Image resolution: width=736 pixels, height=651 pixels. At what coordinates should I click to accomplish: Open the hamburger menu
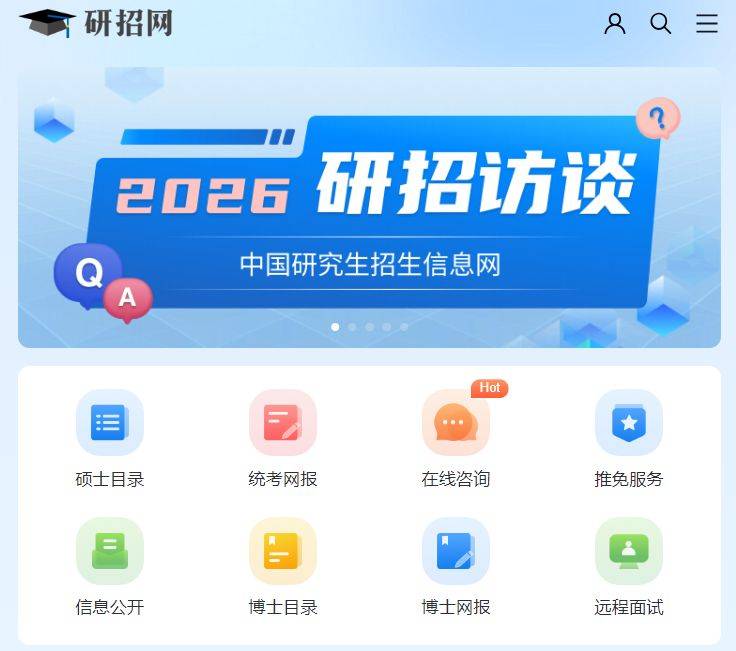pos(707,24)
